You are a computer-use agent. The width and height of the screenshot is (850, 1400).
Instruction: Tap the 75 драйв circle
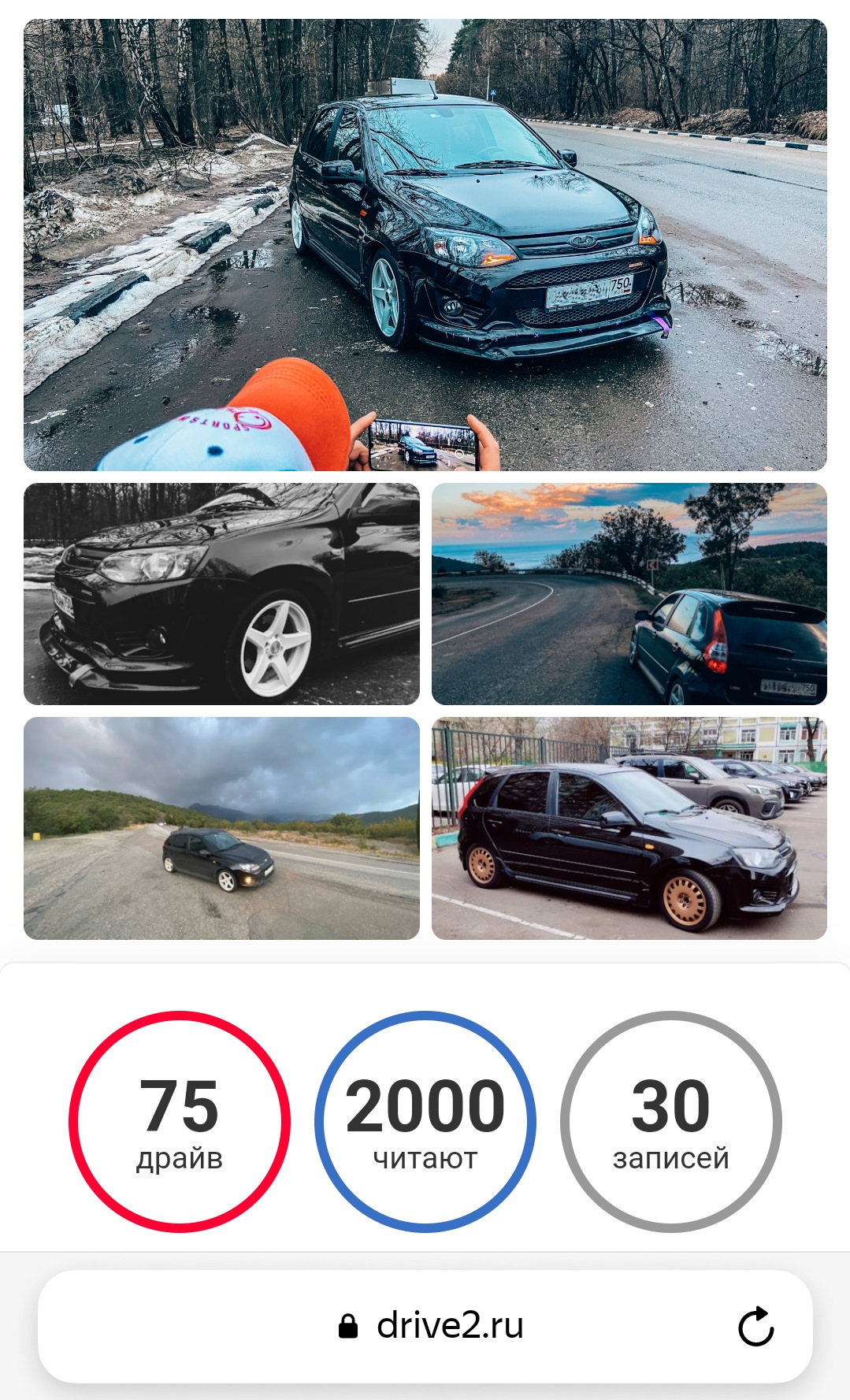pos(180,1122)
